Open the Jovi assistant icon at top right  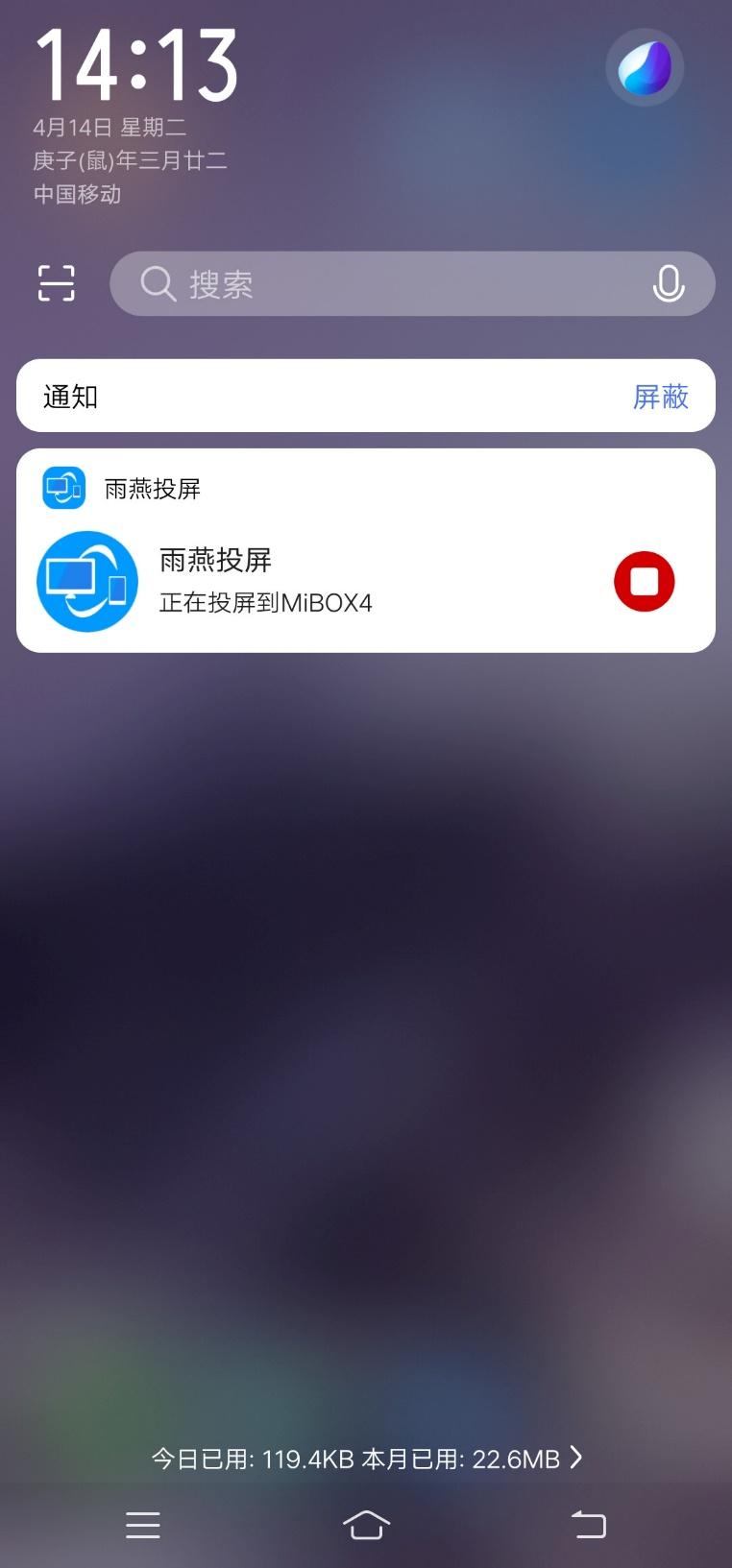coord(645,67)
